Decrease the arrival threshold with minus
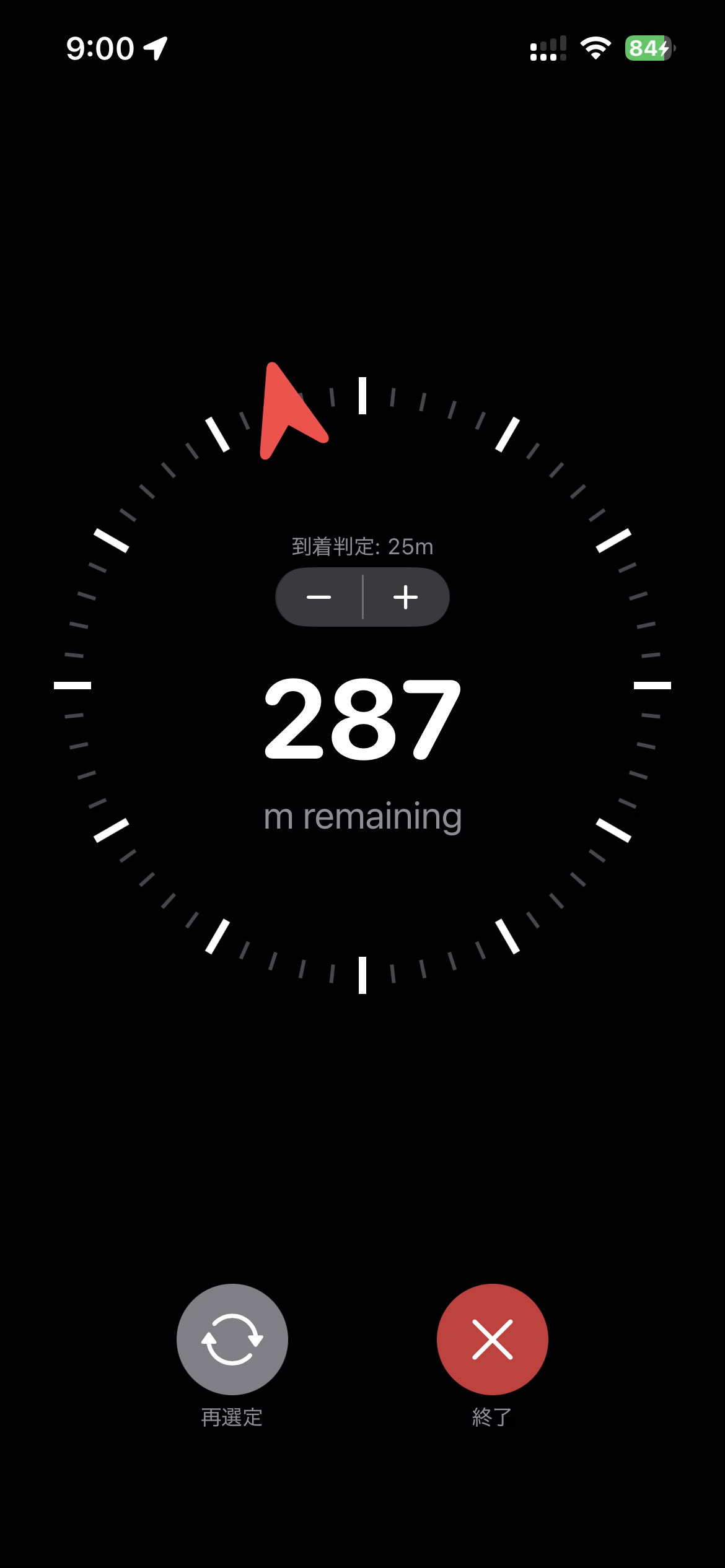The image size is (725, 1568). coord(319,597)
